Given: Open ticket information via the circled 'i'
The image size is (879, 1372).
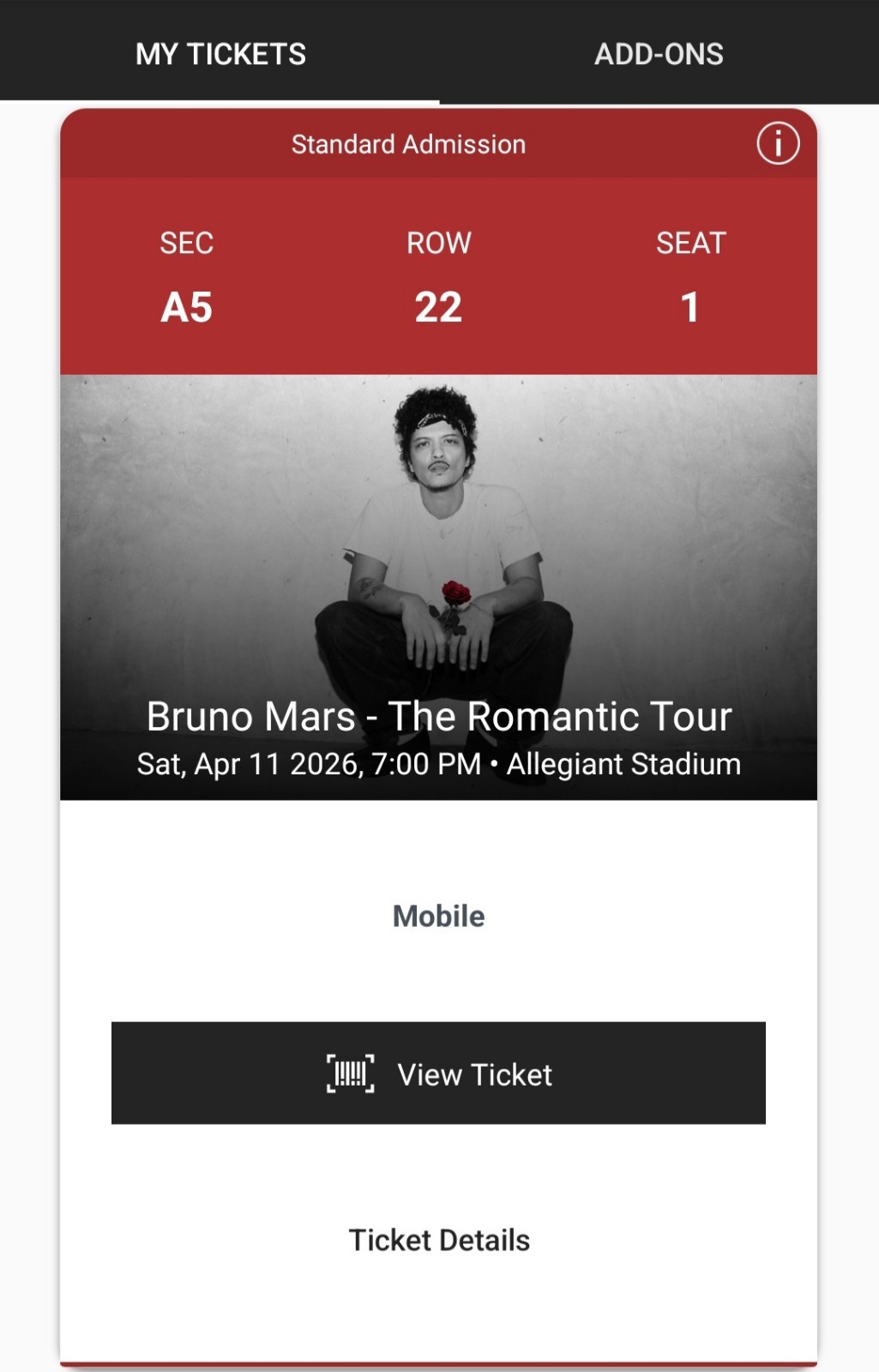Looking at the screenshot, I should pyautogui.click(x=777, y=143).
